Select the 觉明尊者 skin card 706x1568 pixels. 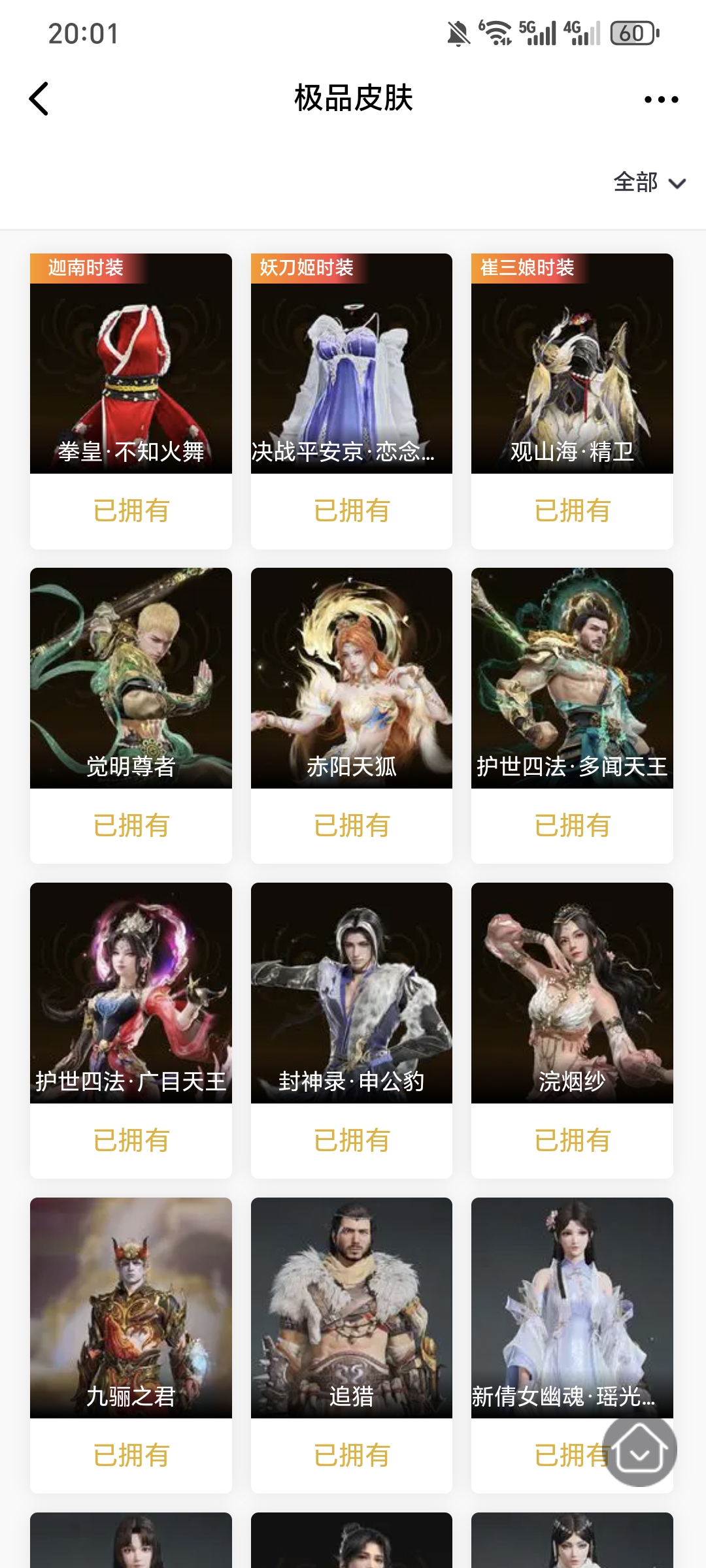coord(131,678)
